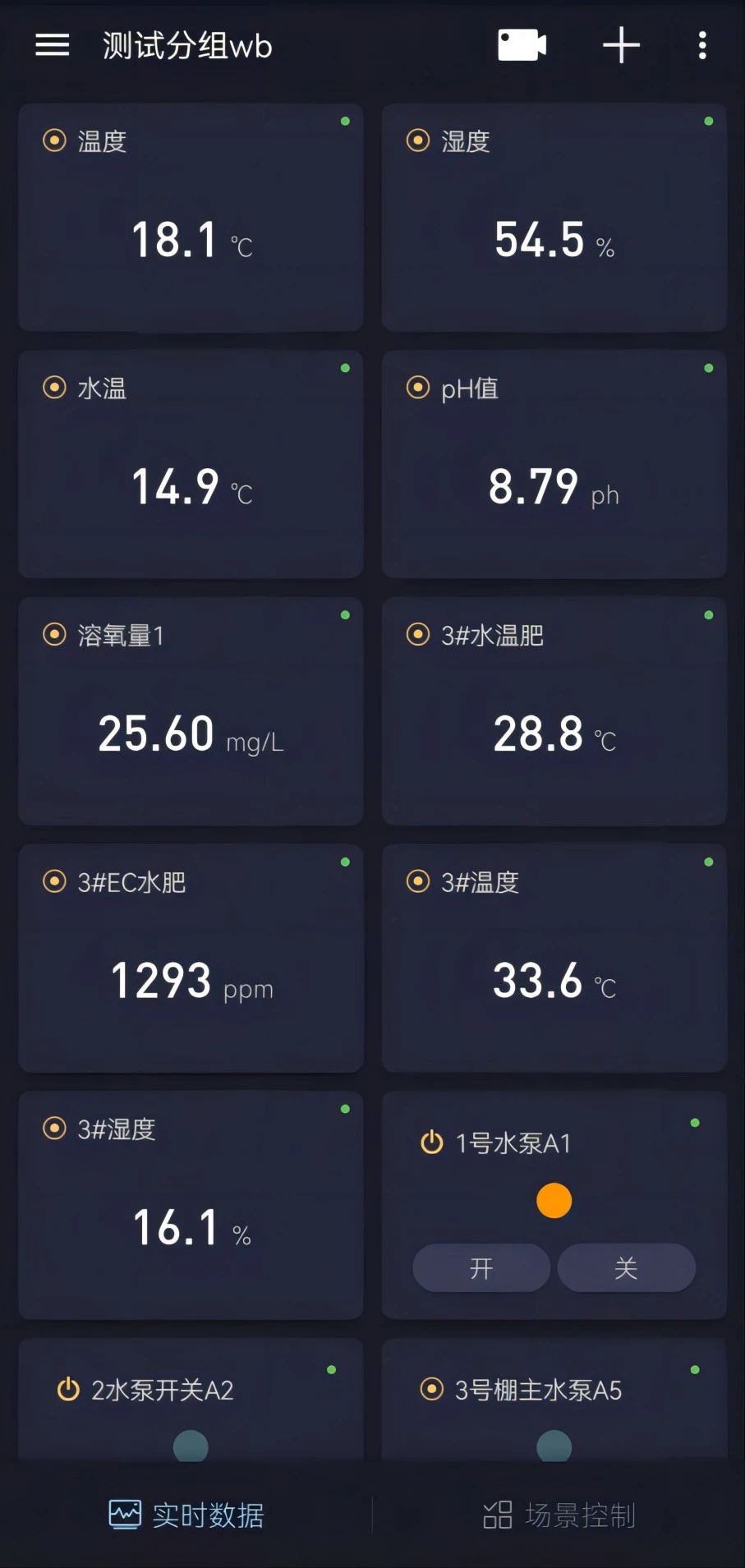Turn on 1号水泵A1 with 开 button

[481, 1267]
